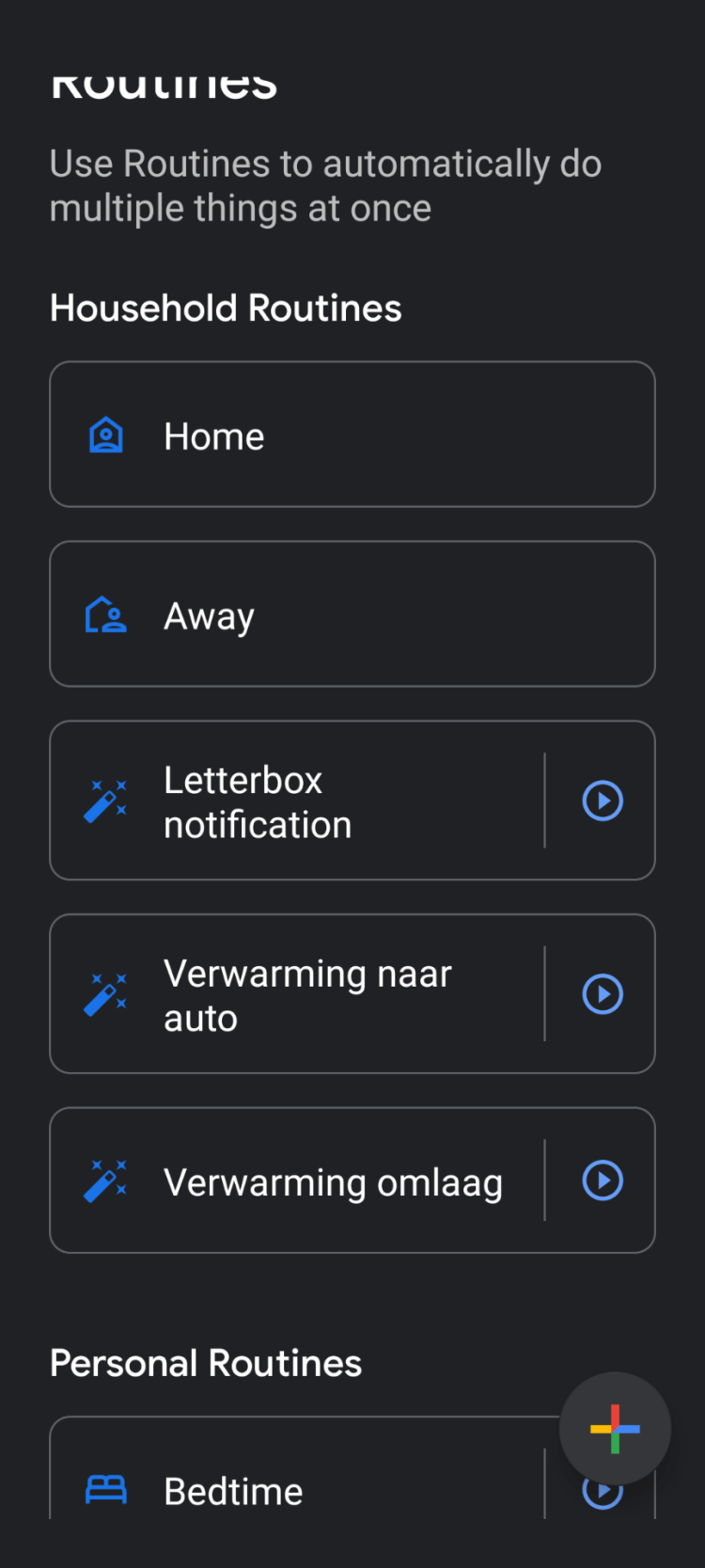
Task: Open the Bedtime personal routine
Action: (282, 1489)
